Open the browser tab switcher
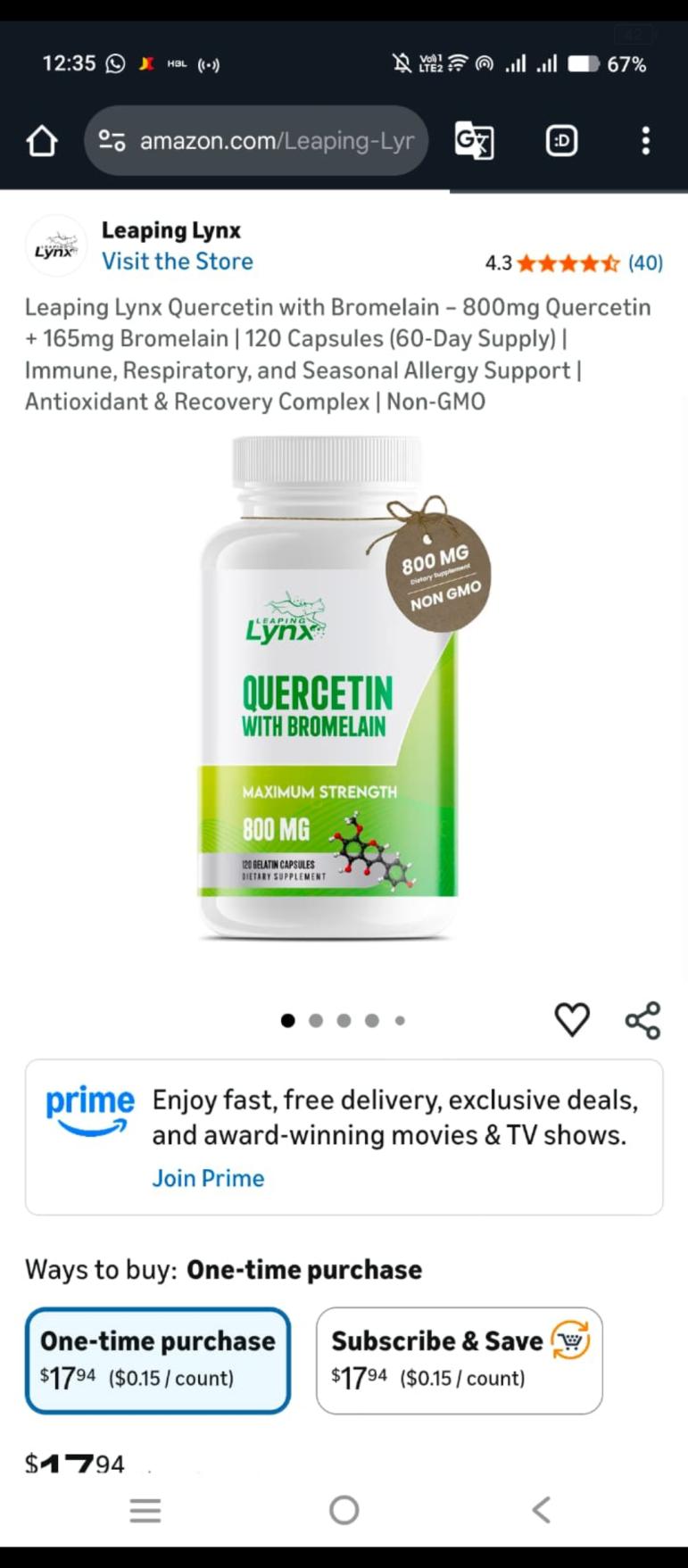Screen dimensions: 688x1568 pyautogui.click(x=561, y=141)
